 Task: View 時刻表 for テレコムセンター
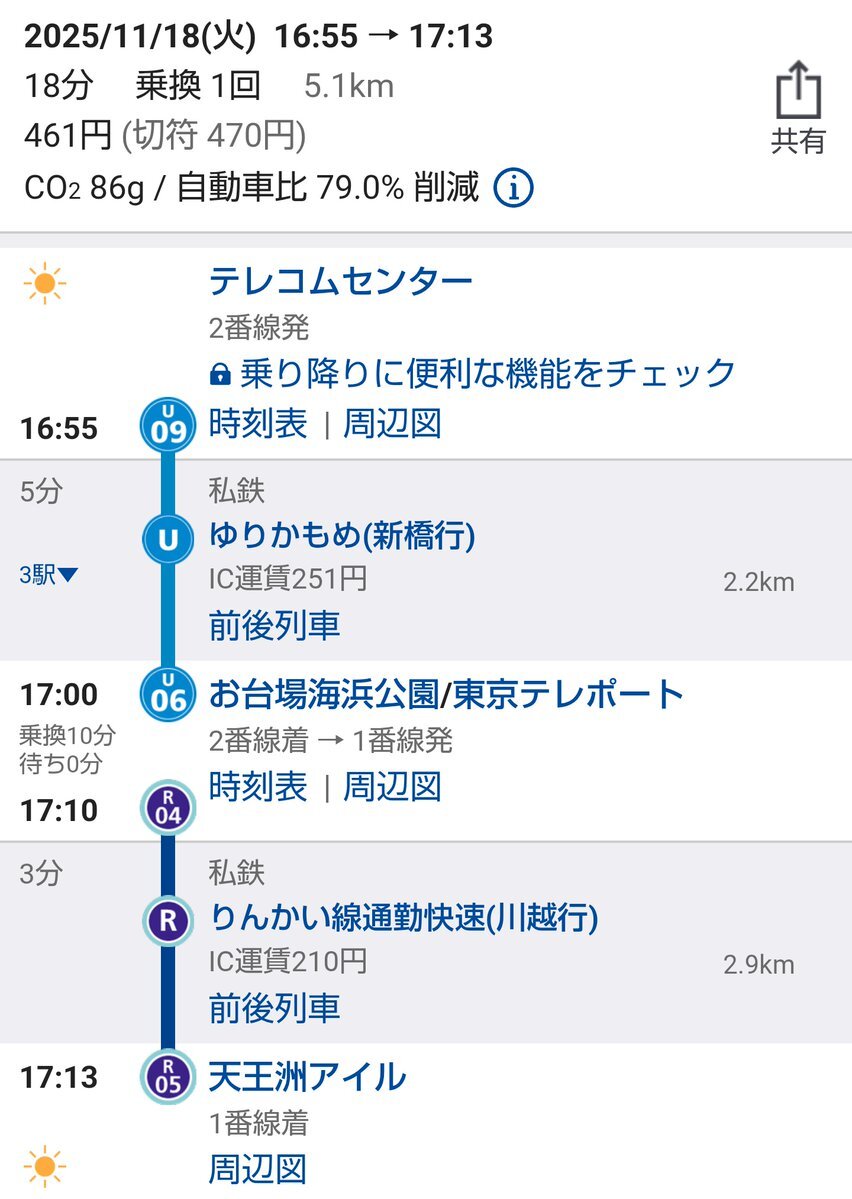pos(258,424)
